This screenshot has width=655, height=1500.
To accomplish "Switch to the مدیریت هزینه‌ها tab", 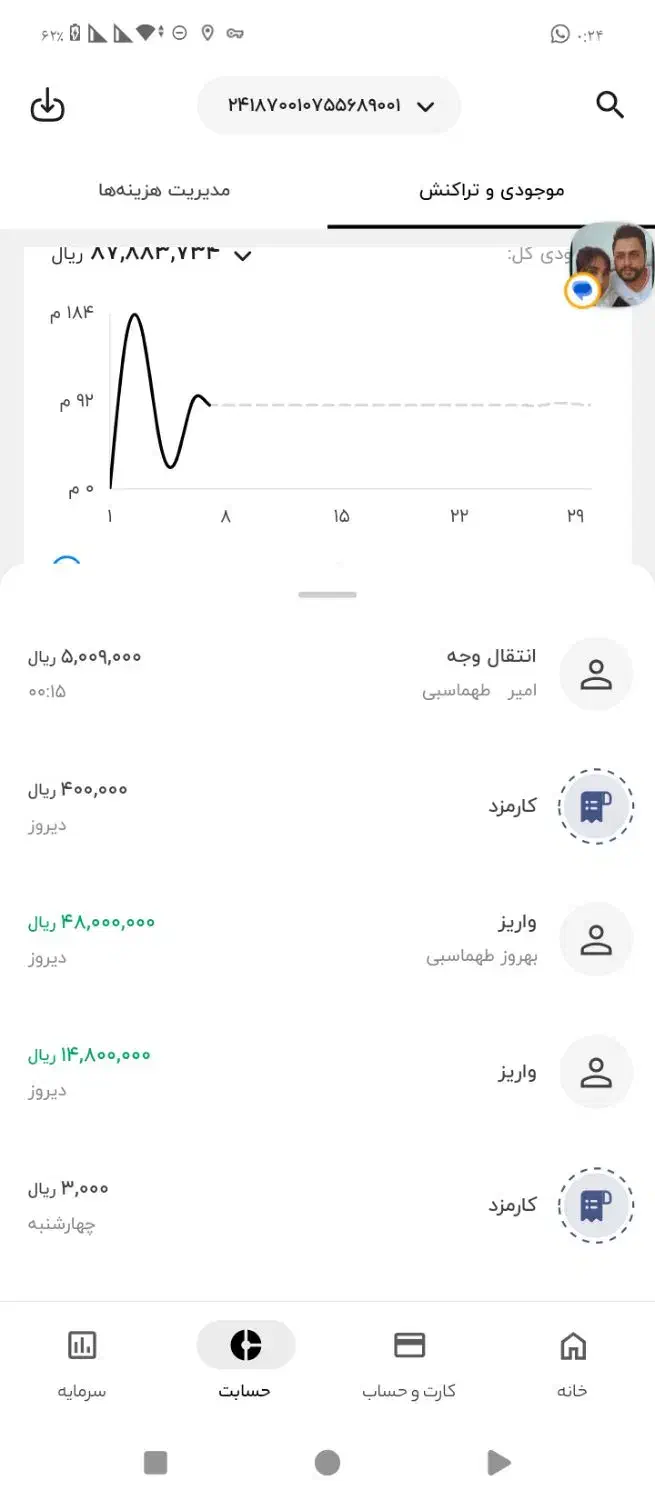I will (x=164, y=190).
